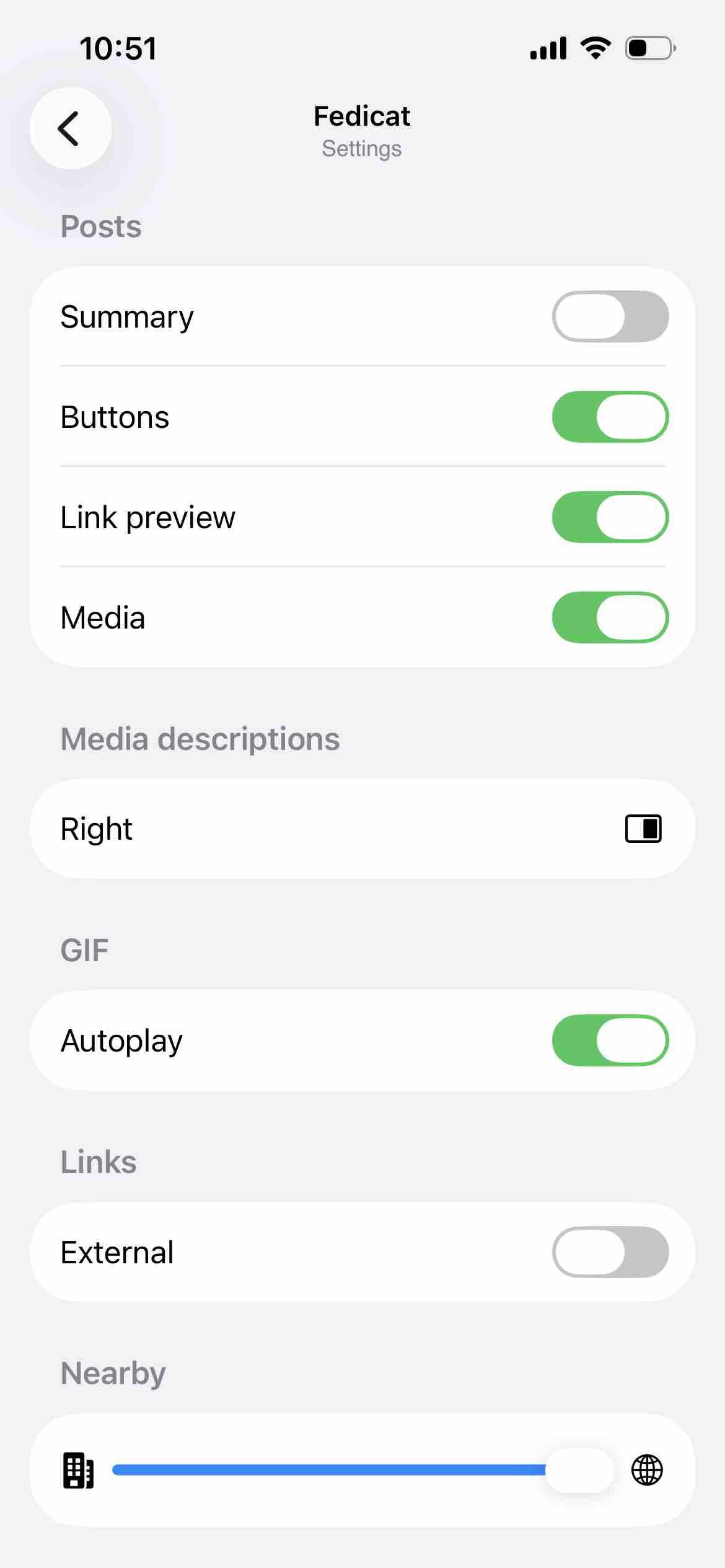
Task: Tap the Nearby range slider track
Action: [362, 1470]
